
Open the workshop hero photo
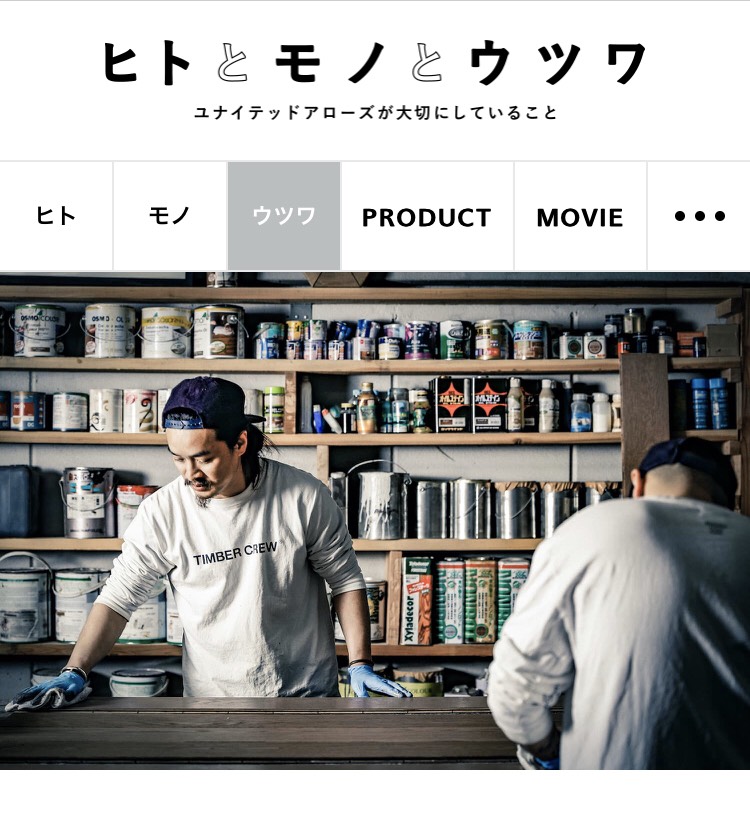[x=375, y=520]
